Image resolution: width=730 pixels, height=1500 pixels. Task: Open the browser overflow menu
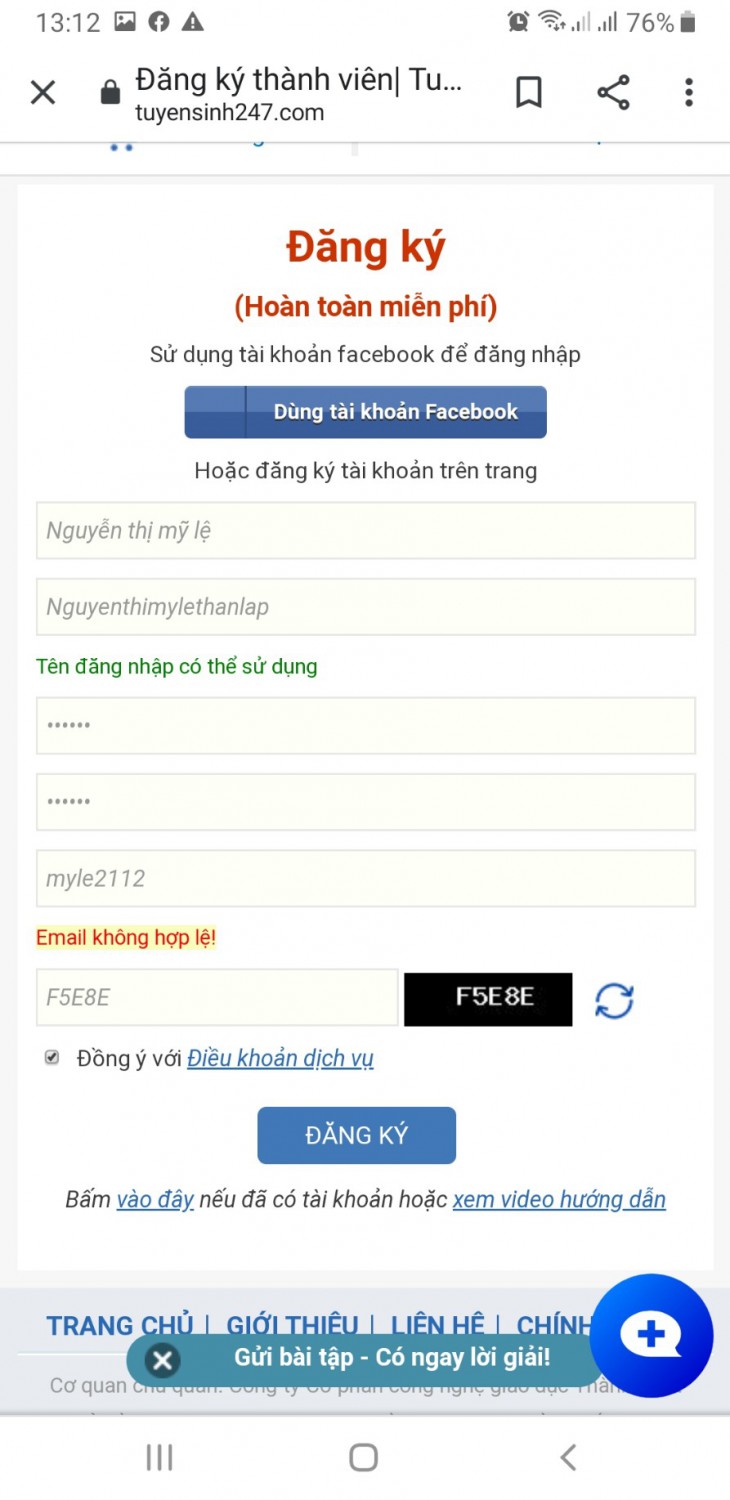[688, 93]
